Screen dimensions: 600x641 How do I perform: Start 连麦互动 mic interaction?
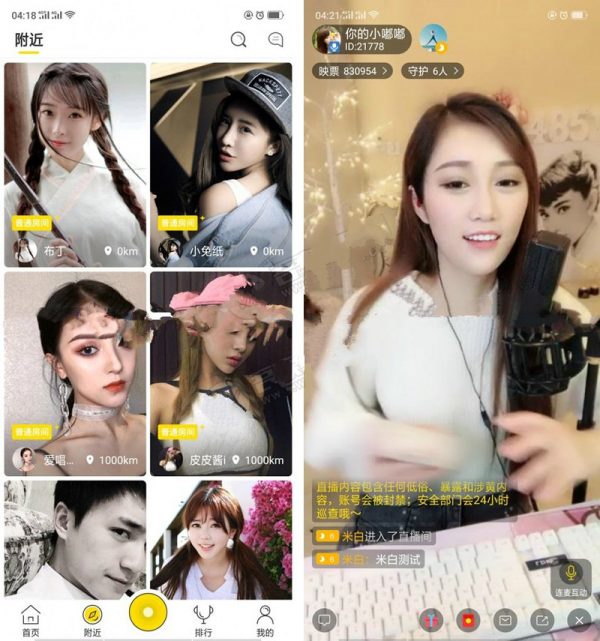pos(572,578)
